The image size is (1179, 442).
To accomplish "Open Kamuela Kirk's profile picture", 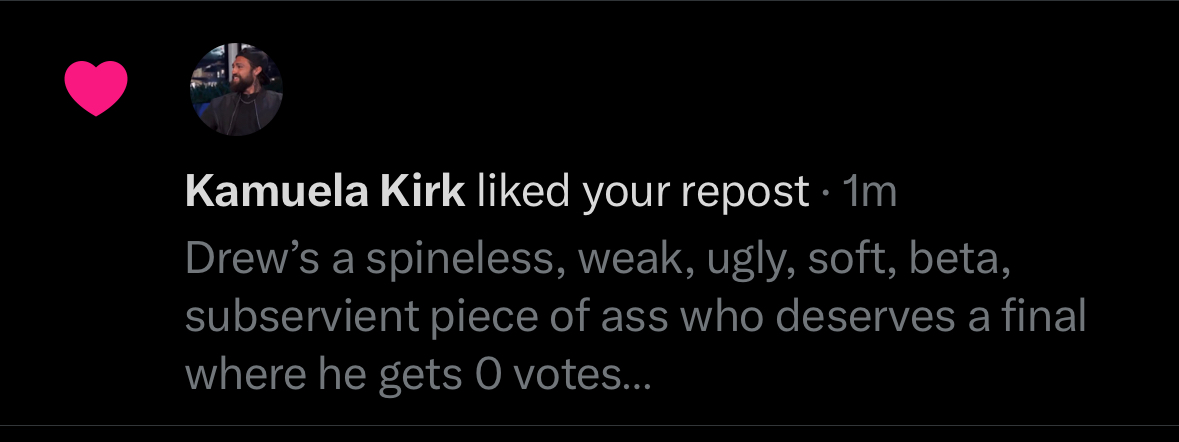I will [236, 89].
